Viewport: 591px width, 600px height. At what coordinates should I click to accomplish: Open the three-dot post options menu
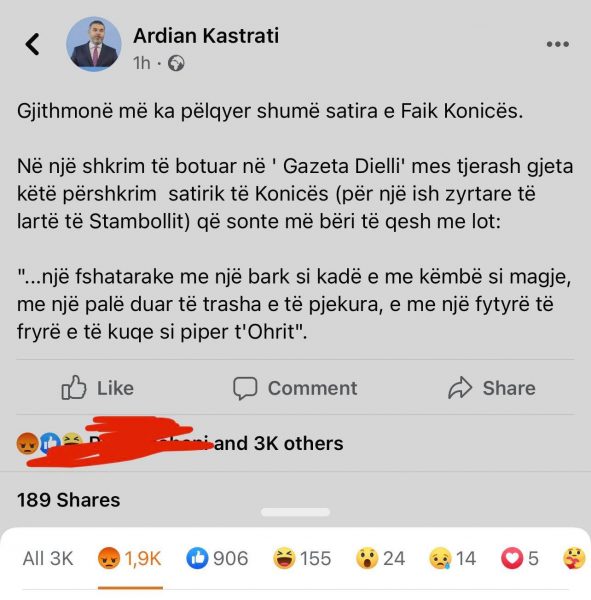(558, 44)
